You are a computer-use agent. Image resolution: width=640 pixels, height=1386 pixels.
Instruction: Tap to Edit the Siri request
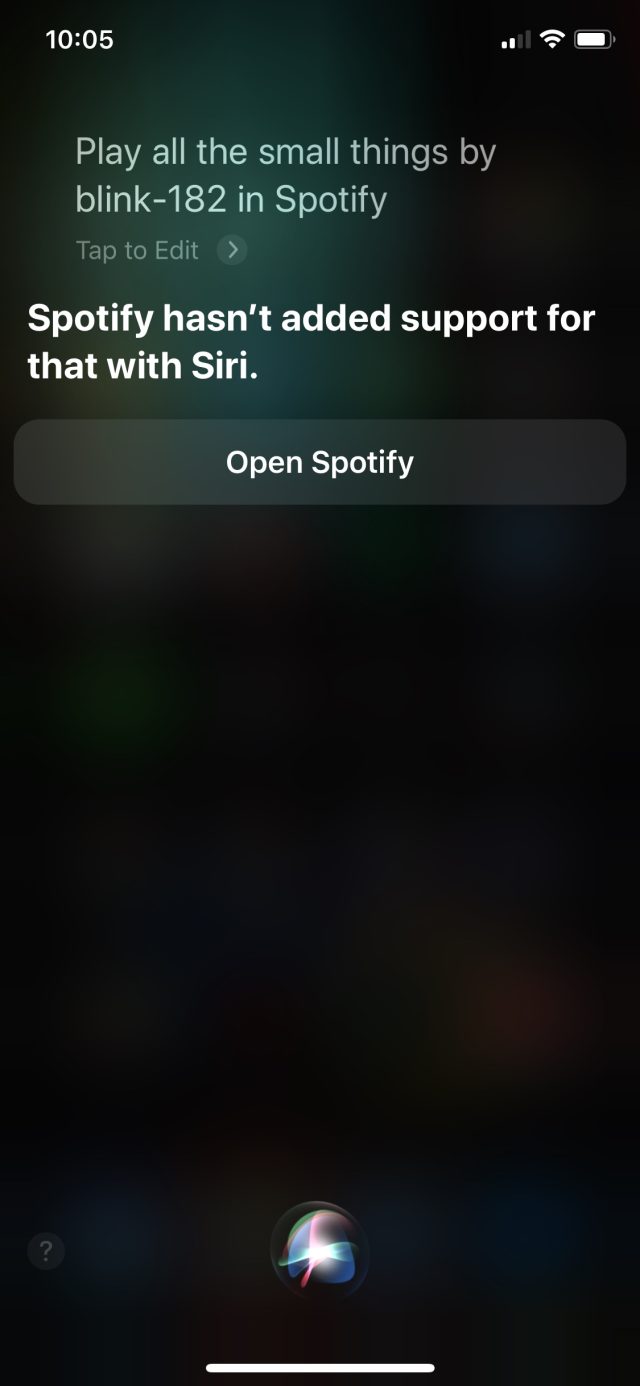160,250
